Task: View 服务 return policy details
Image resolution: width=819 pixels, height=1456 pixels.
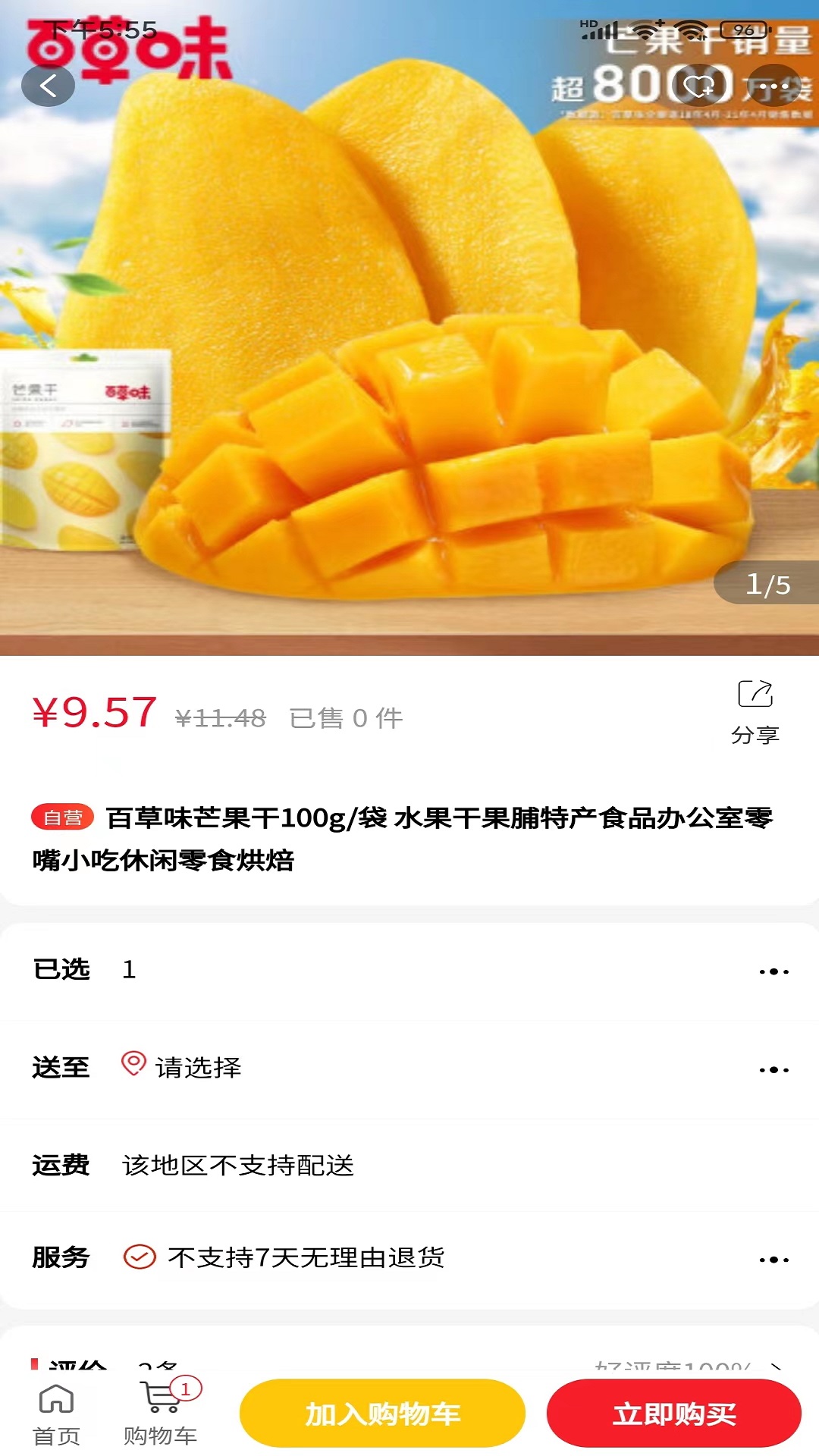Action: (x=409, y=1258)
